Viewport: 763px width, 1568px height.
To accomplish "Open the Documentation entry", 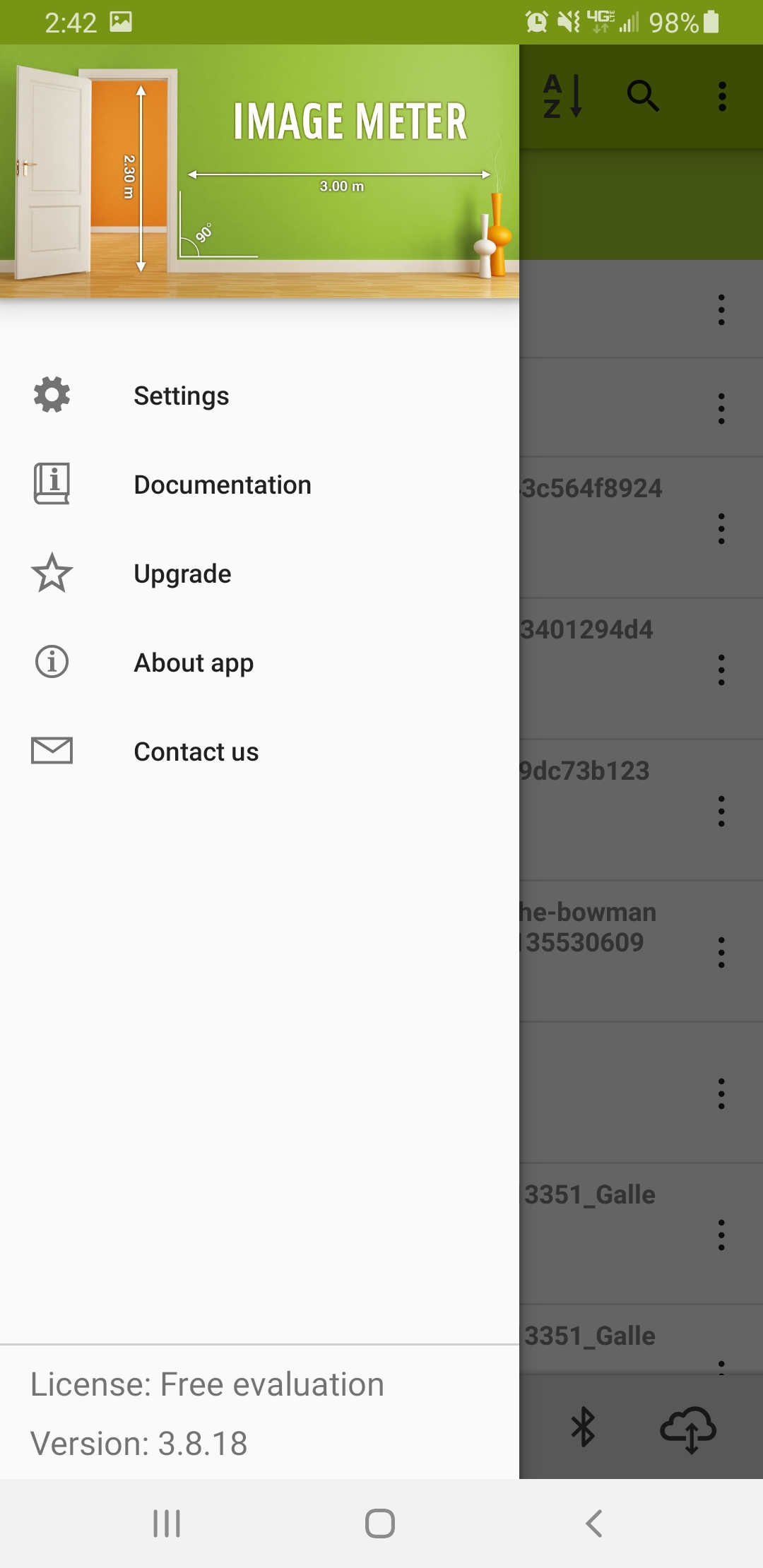I will tap(259, 485).
